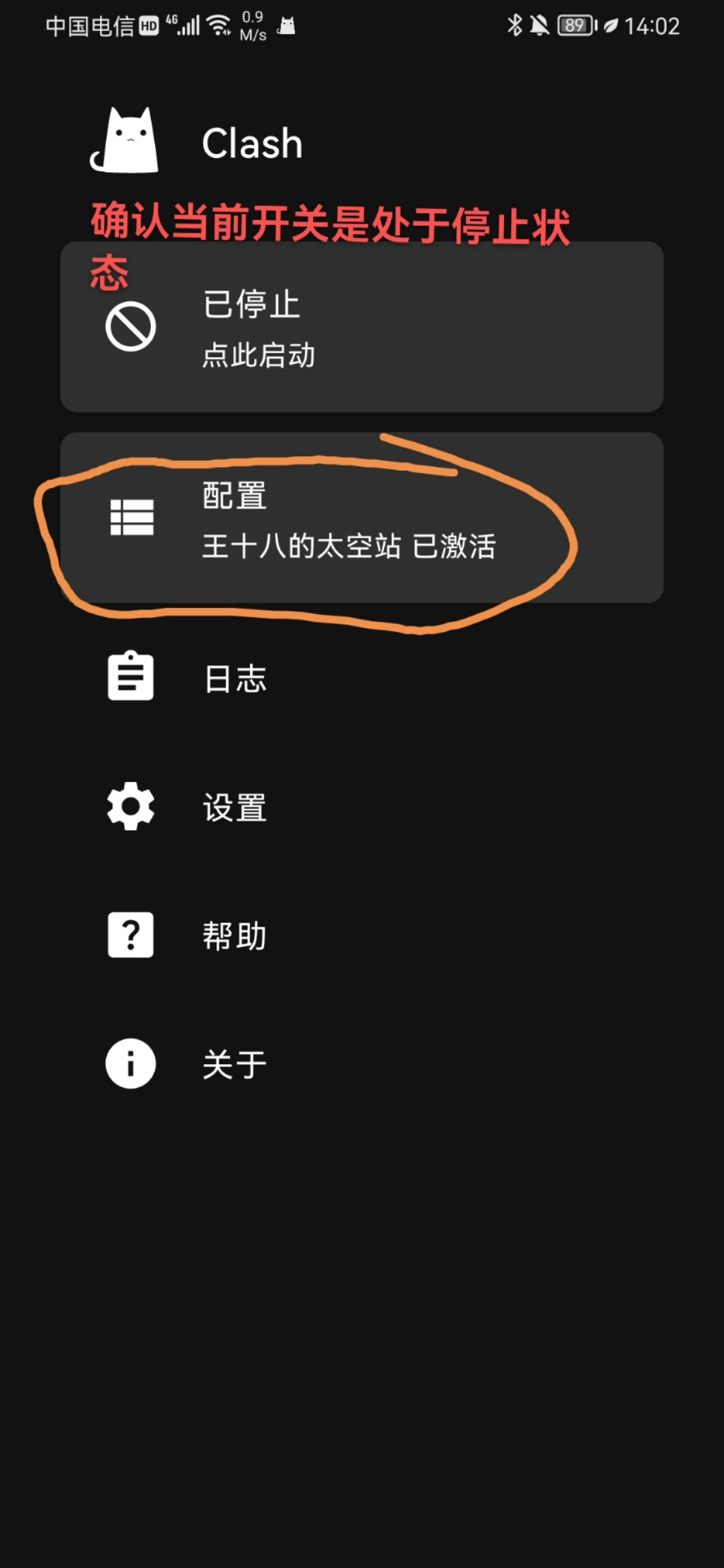Open the 帮助 help page
Screen dimensions: 724x1568
click(235, 935)
